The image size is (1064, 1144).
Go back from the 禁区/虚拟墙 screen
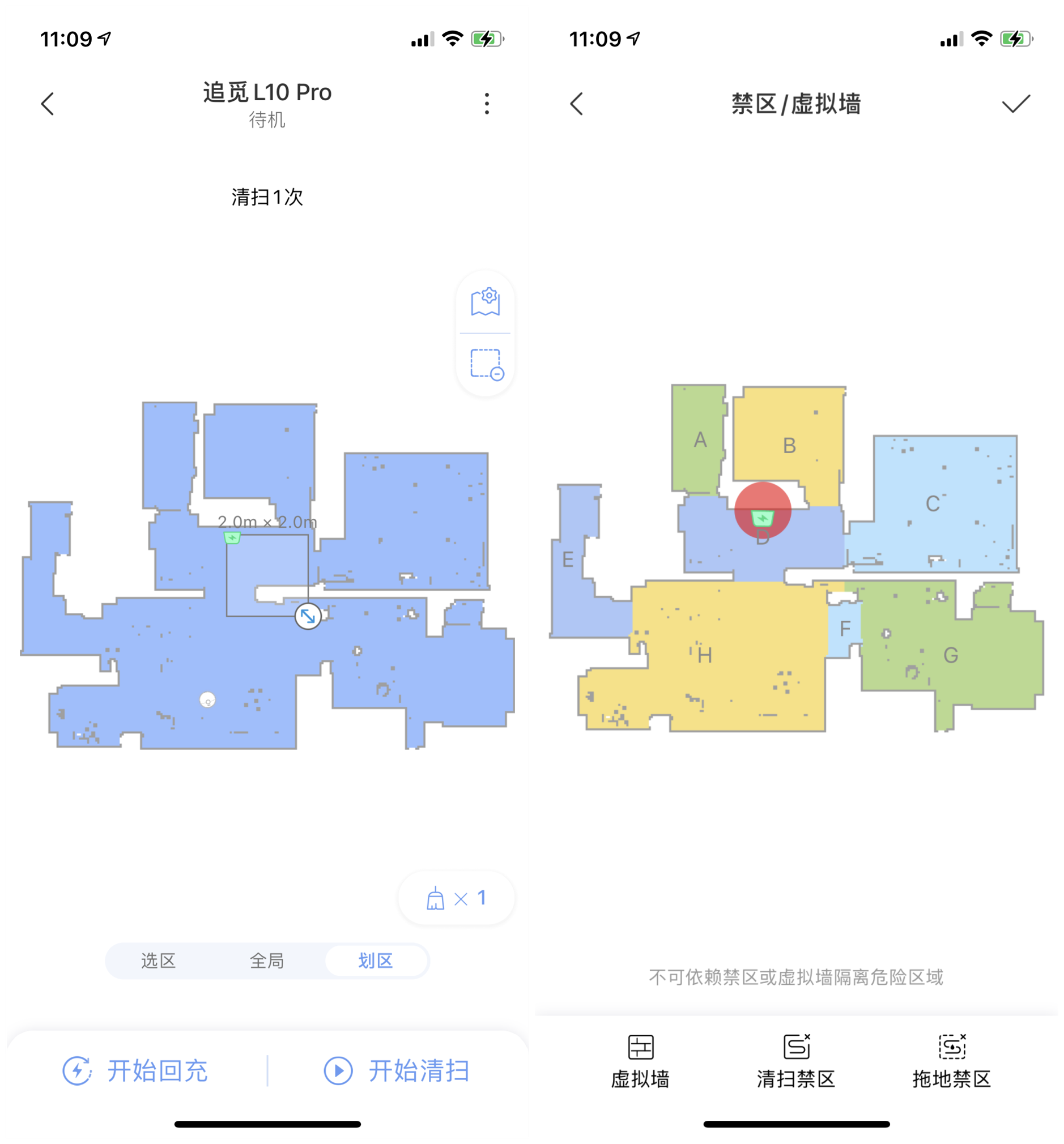coord(577,104)
